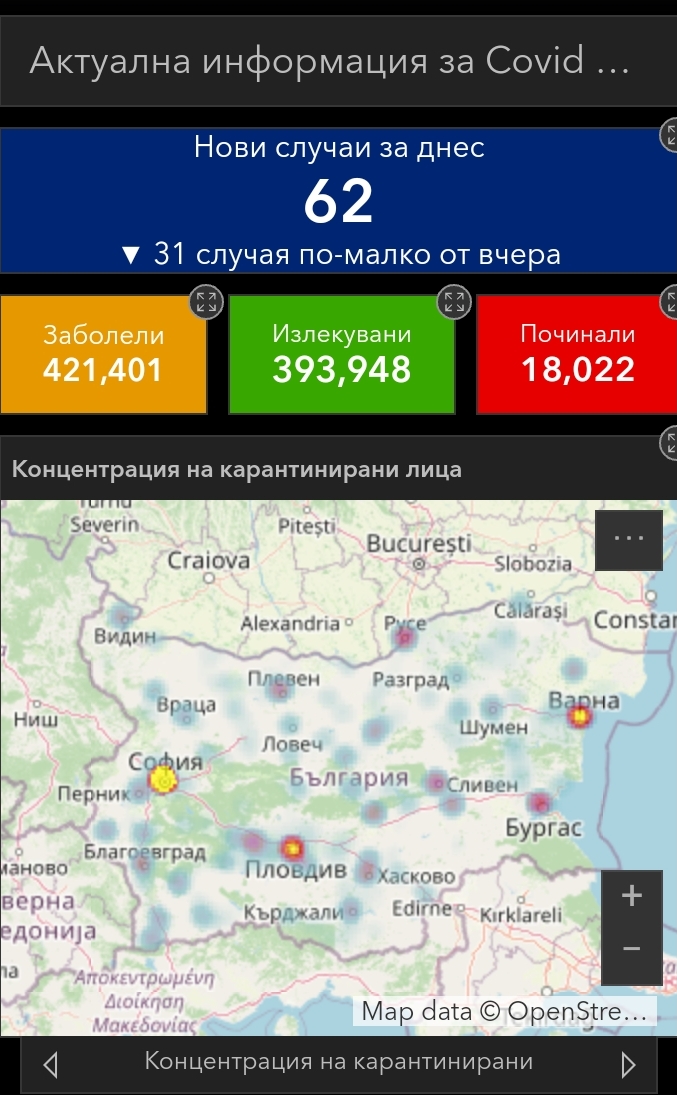
Task: Go to next map tab with right arrow
Action: tap(628, 1064)
